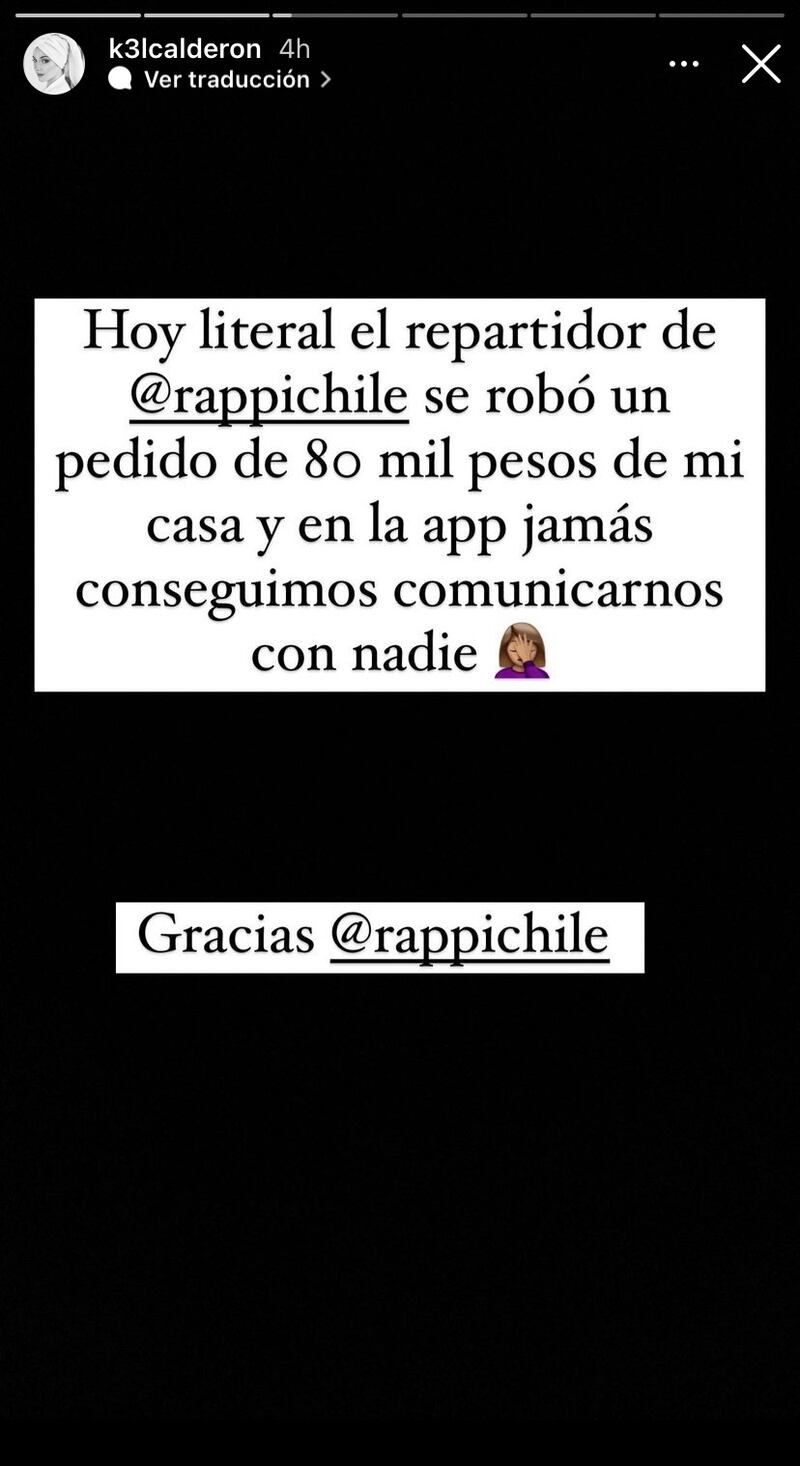
Task: Close the story with the X
Action: click(x=760, y=64)
